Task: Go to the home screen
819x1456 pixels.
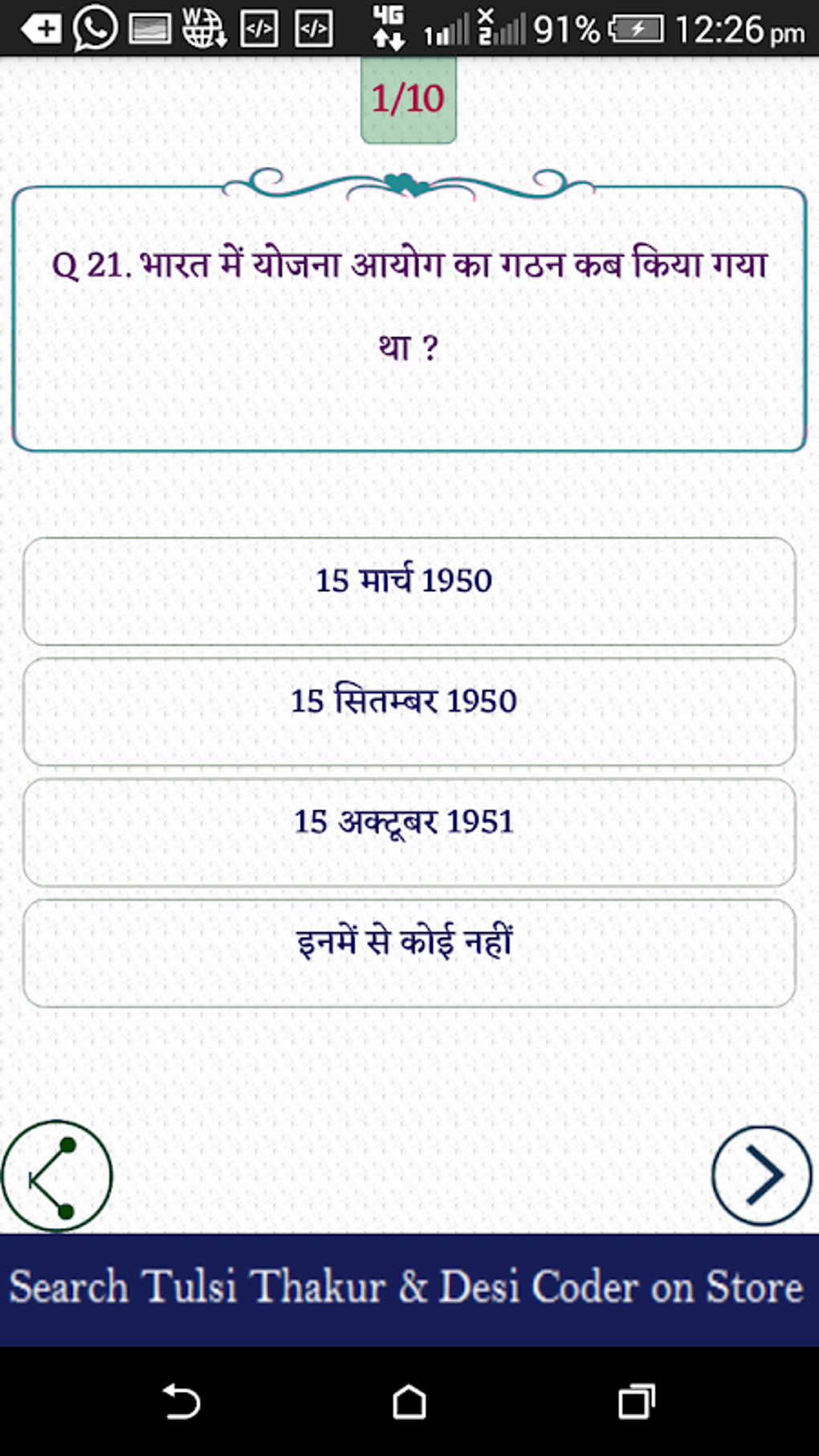Action: pyautogui.click(x=409, y=1402)
